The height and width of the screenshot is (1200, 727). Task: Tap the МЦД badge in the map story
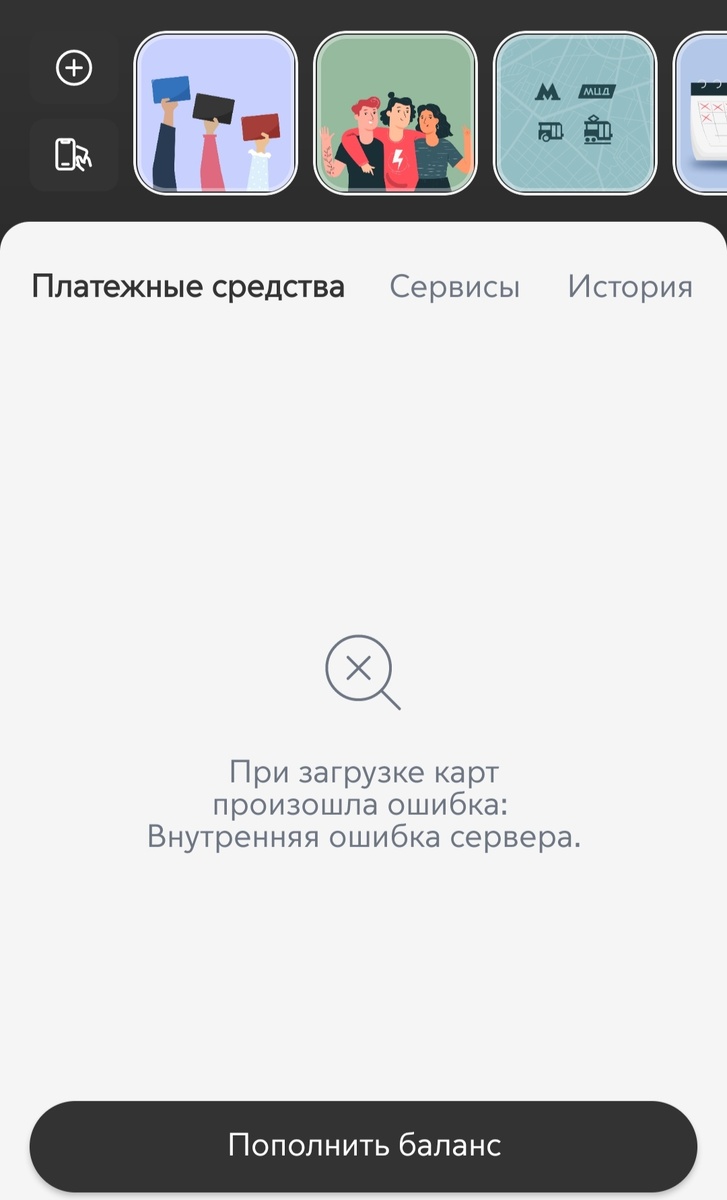click(597, 90)
